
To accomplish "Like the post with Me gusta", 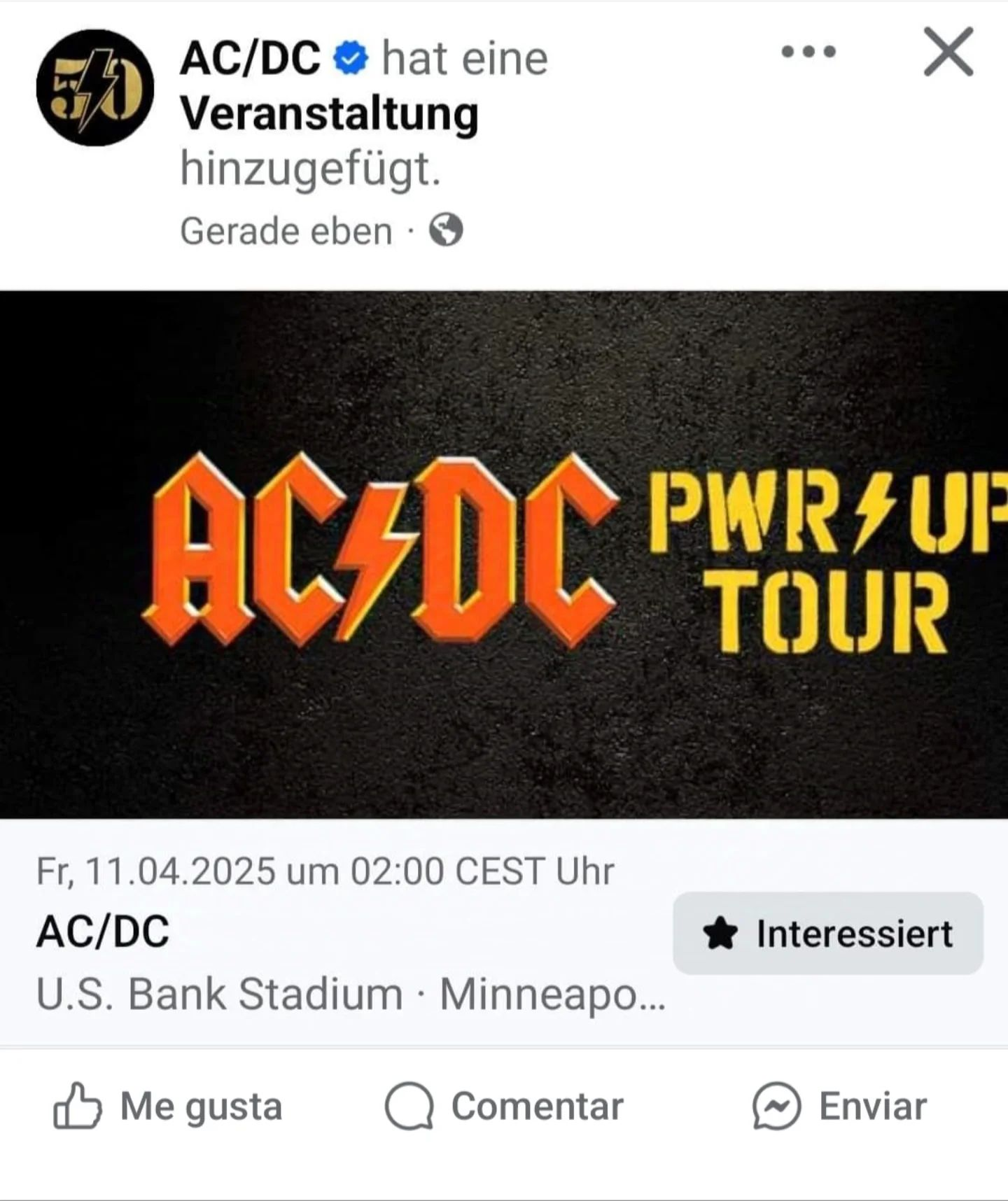I will coord(169,1107).
